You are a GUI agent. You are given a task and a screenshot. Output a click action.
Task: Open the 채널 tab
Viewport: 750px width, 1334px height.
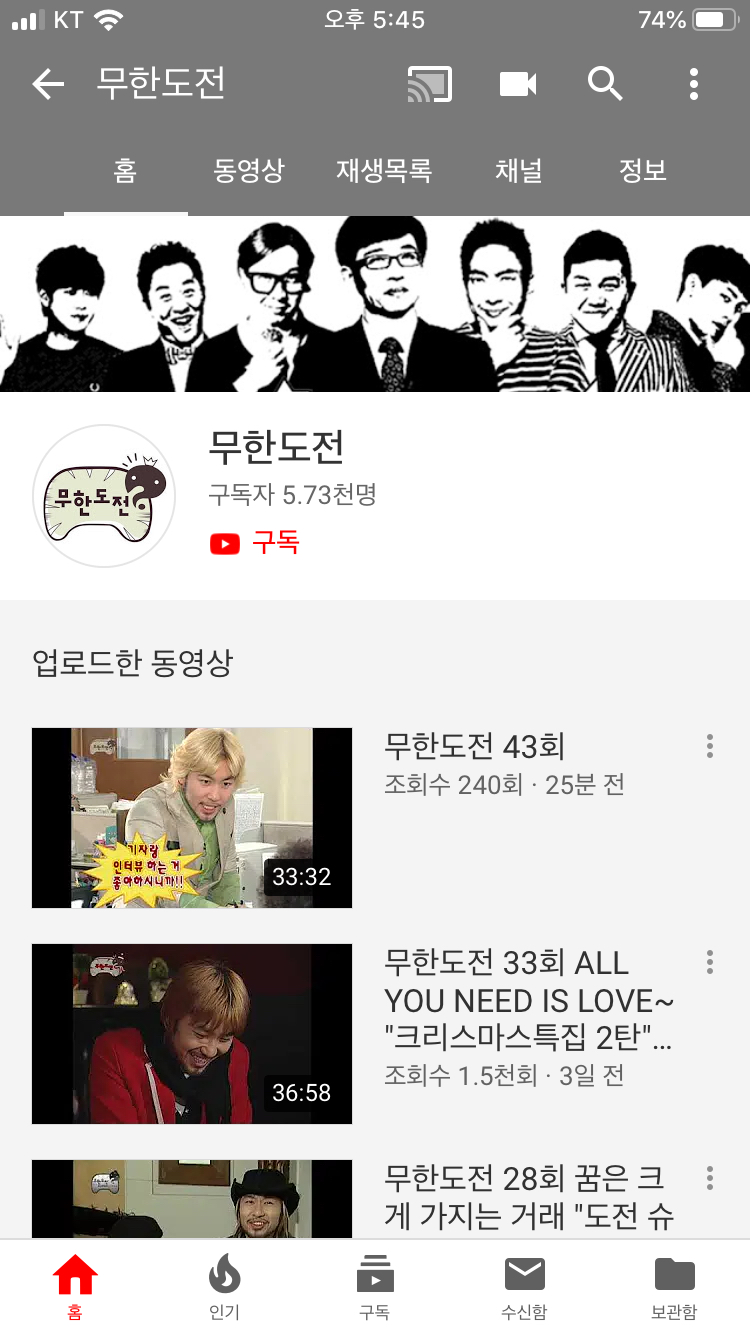tap(518, 170)
